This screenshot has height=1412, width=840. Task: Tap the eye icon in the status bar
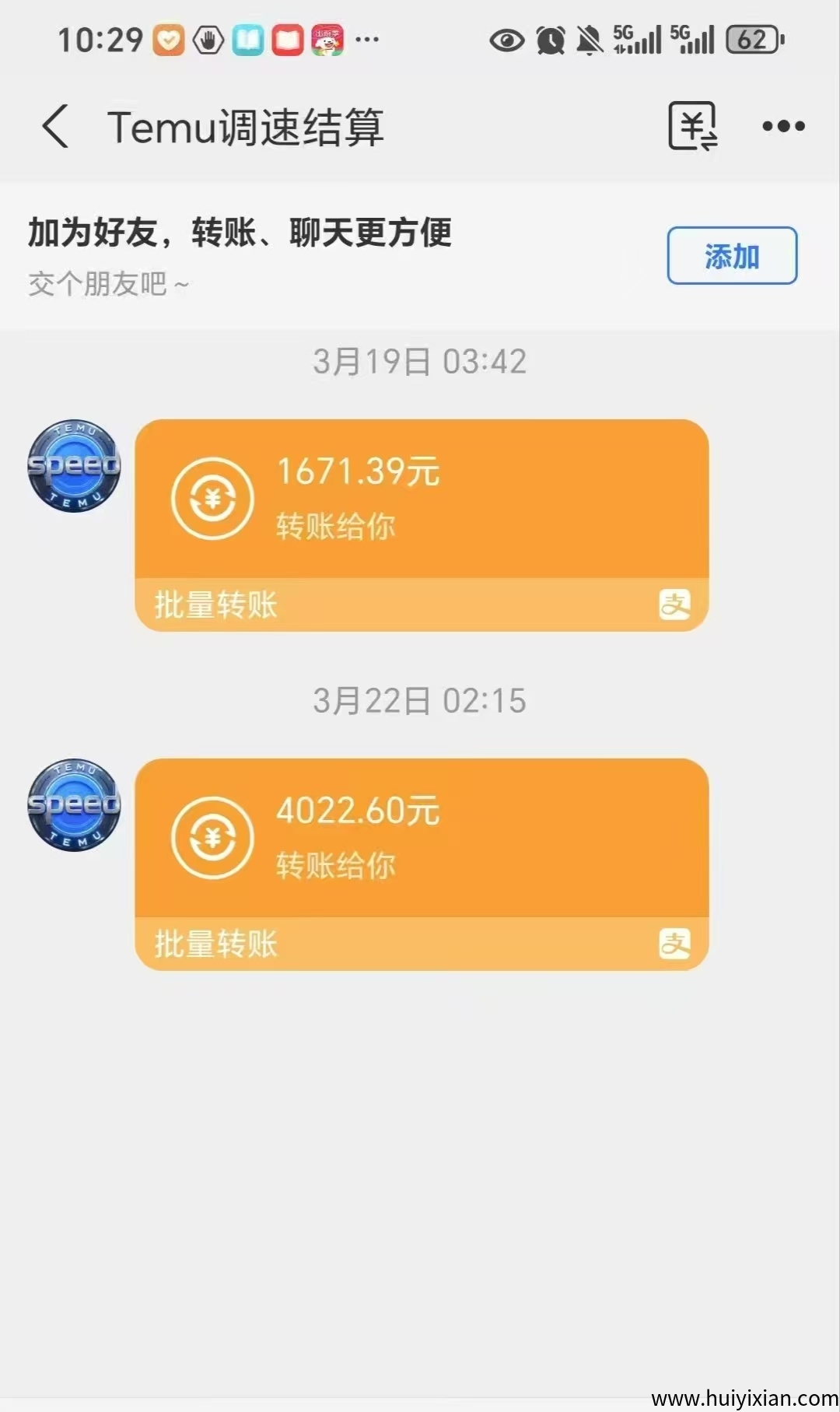(507, 39)
